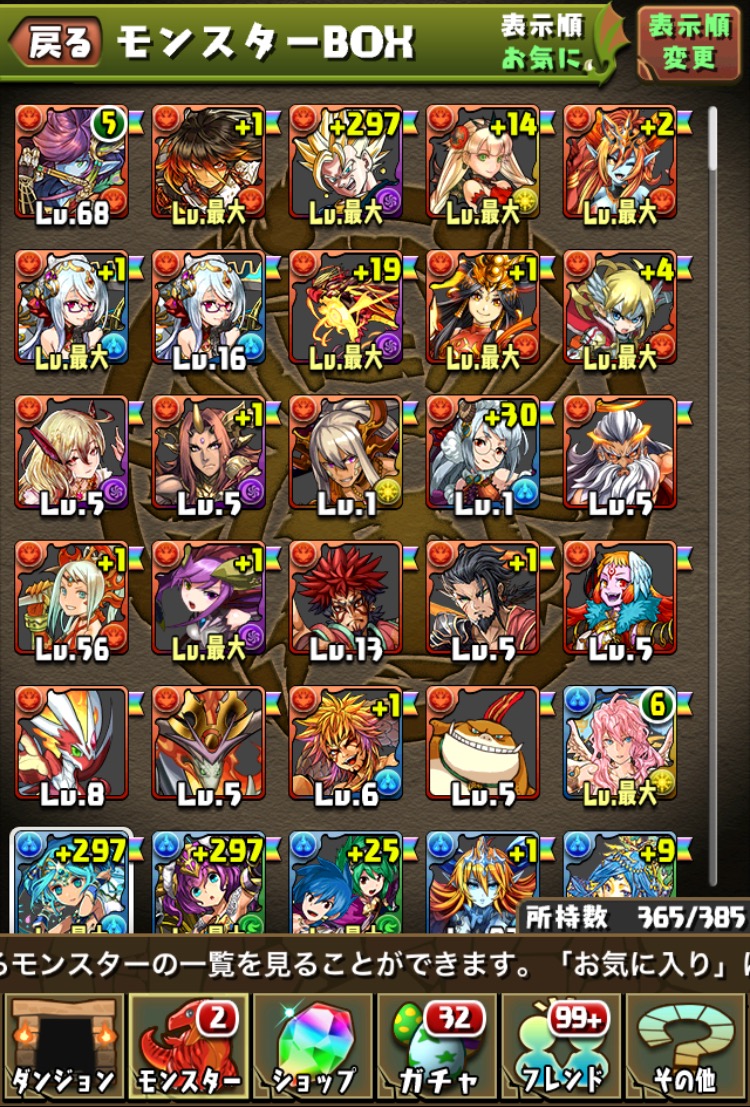The width and height of the screenshot is (750, 1107).
Task: Pick the Lv.13 red-haired monster
Action: [x=346, y=598]
